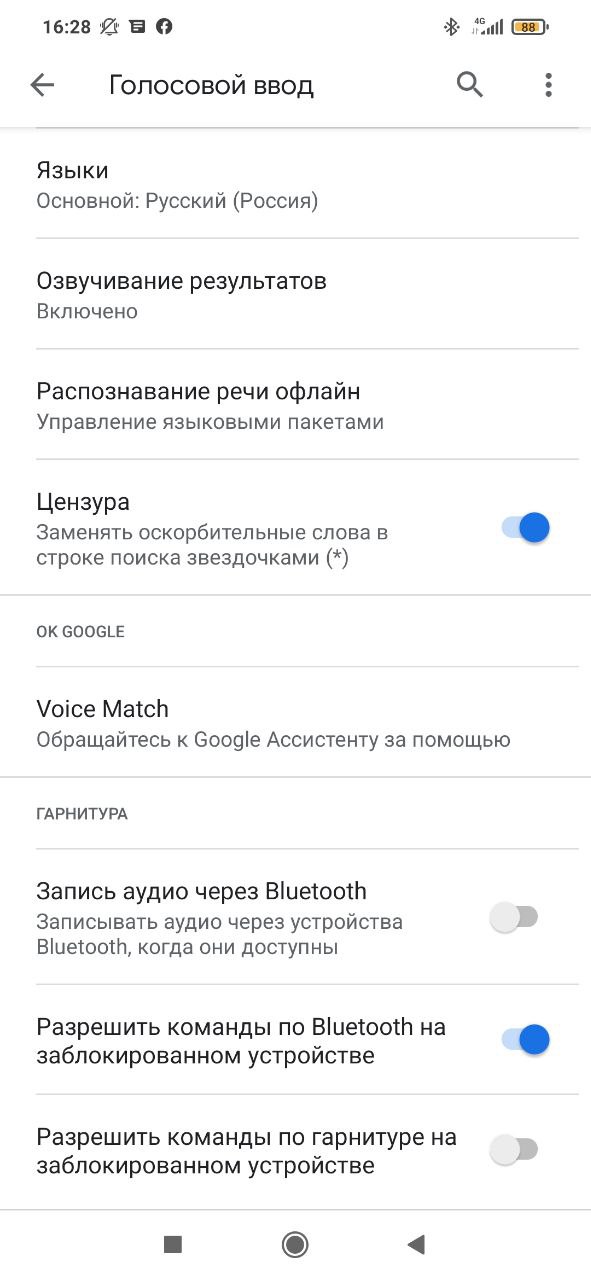This screenshot has width=591, height=1280.
Task: Tap the system home button
Action: 295,1244
